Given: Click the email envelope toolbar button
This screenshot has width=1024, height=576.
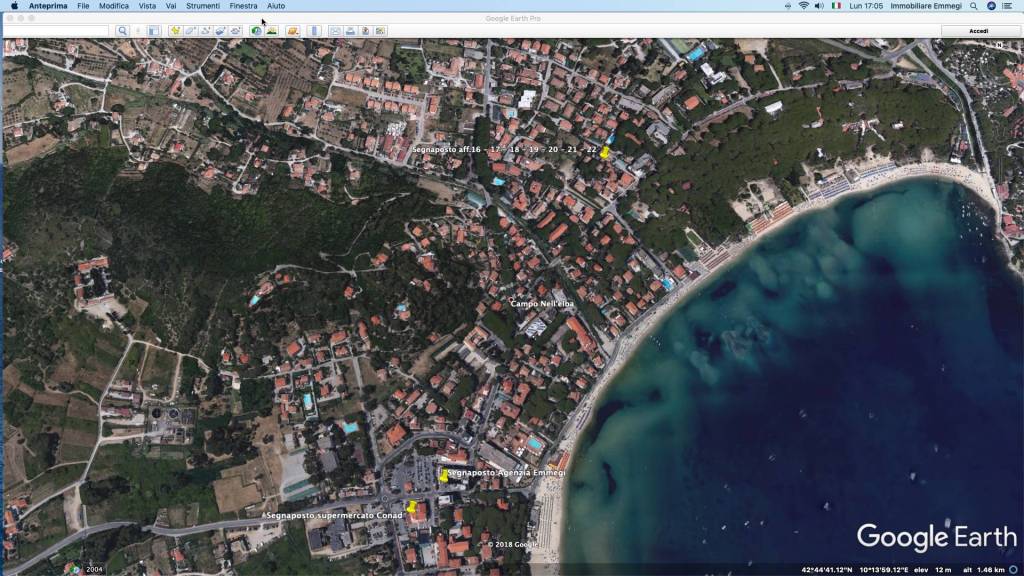Looking at the screenshot, I should pos(335,31).
